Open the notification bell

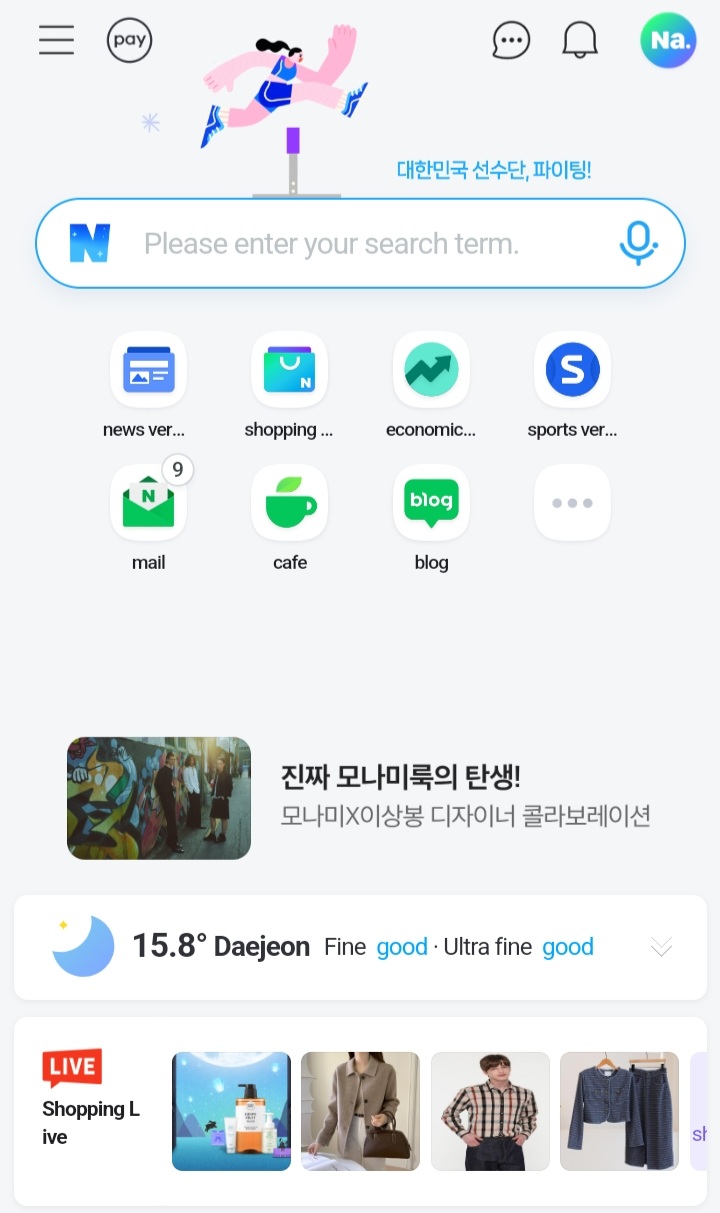[x=579, y=40]
